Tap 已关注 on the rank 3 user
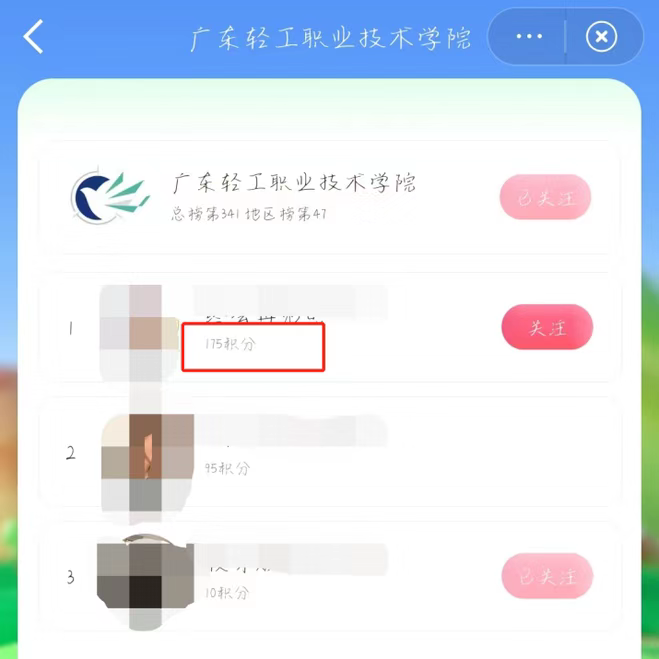Image resolution: width=659 pixels, height=659 pixels. point(546,577)
